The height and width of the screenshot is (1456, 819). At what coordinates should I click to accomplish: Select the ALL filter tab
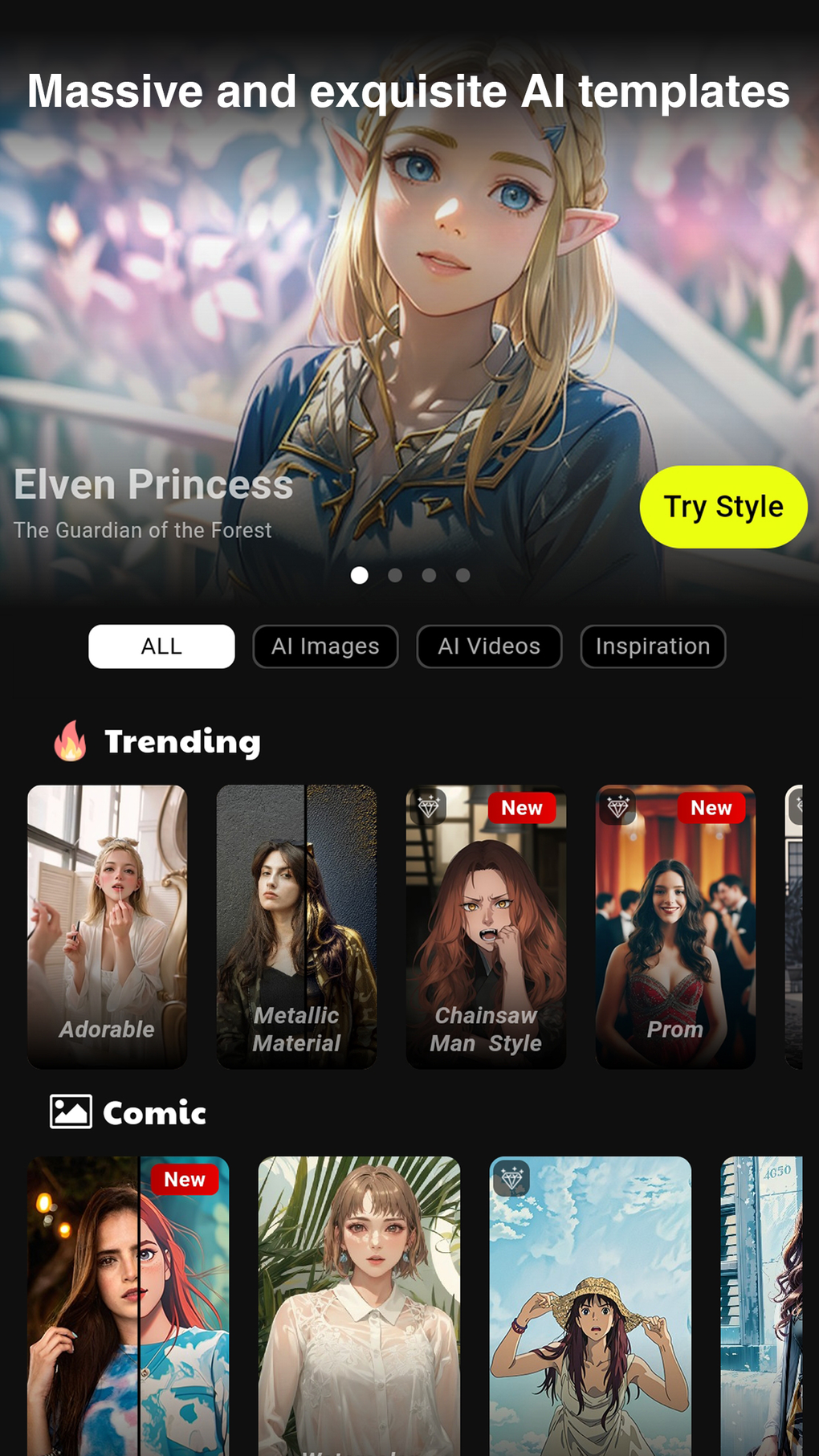coord(161,646)
